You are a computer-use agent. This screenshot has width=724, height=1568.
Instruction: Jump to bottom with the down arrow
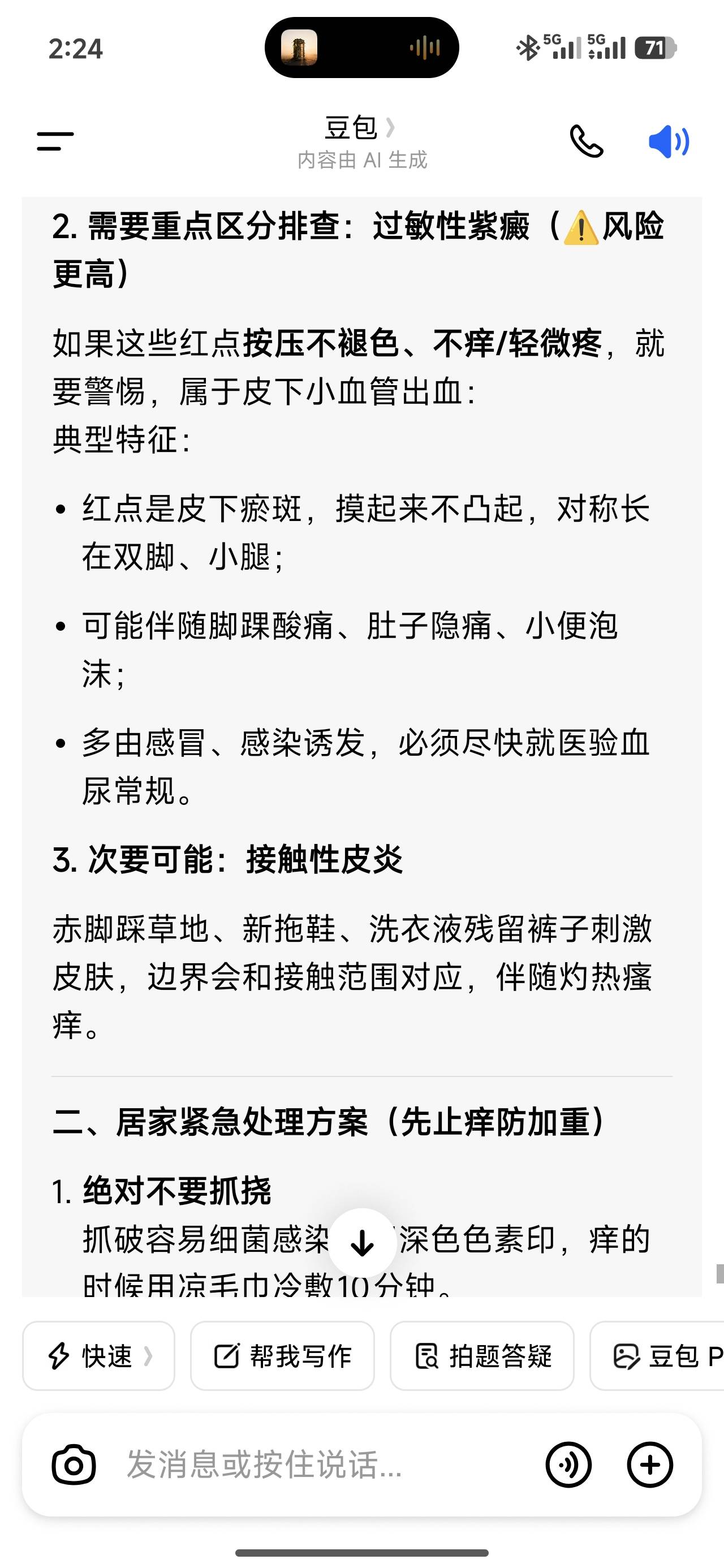(x=363, y=1242)
